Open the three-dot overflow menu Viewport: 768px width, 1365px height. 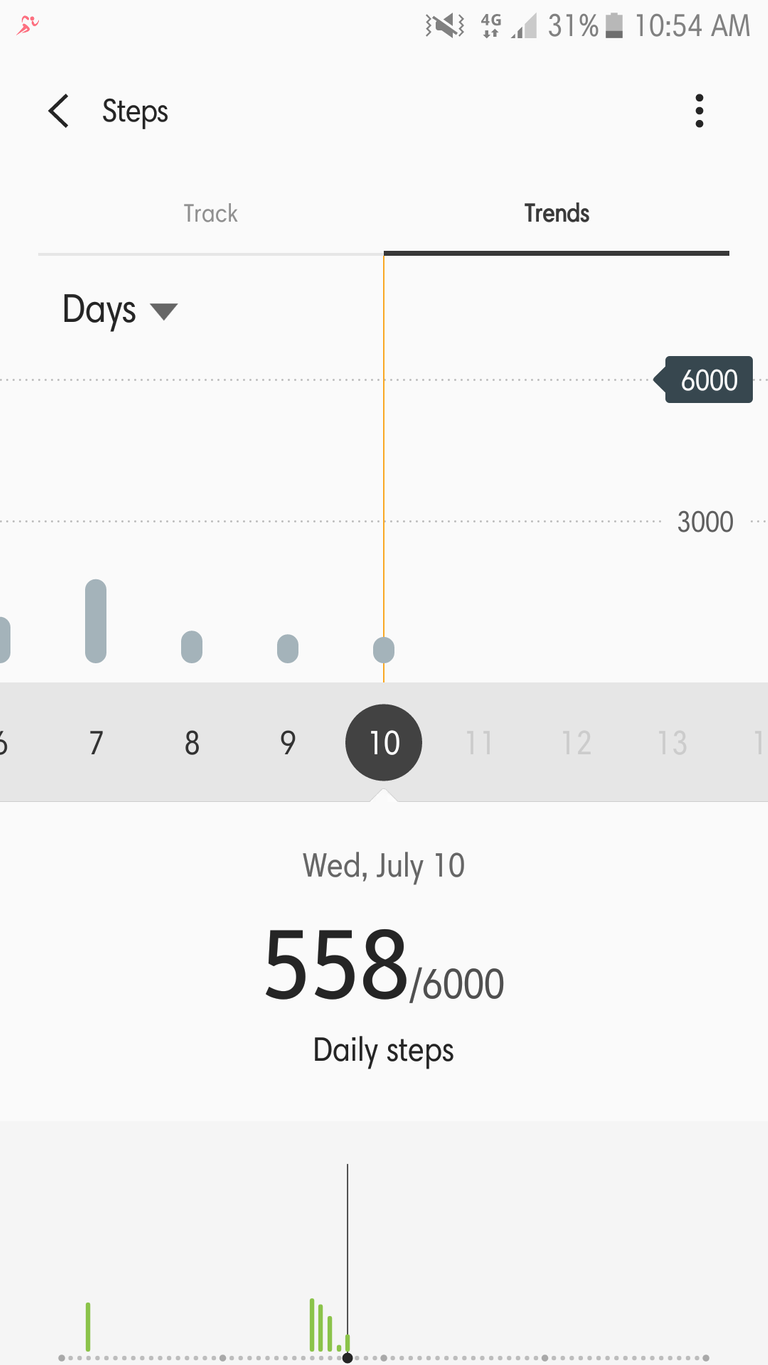point(699,111)
